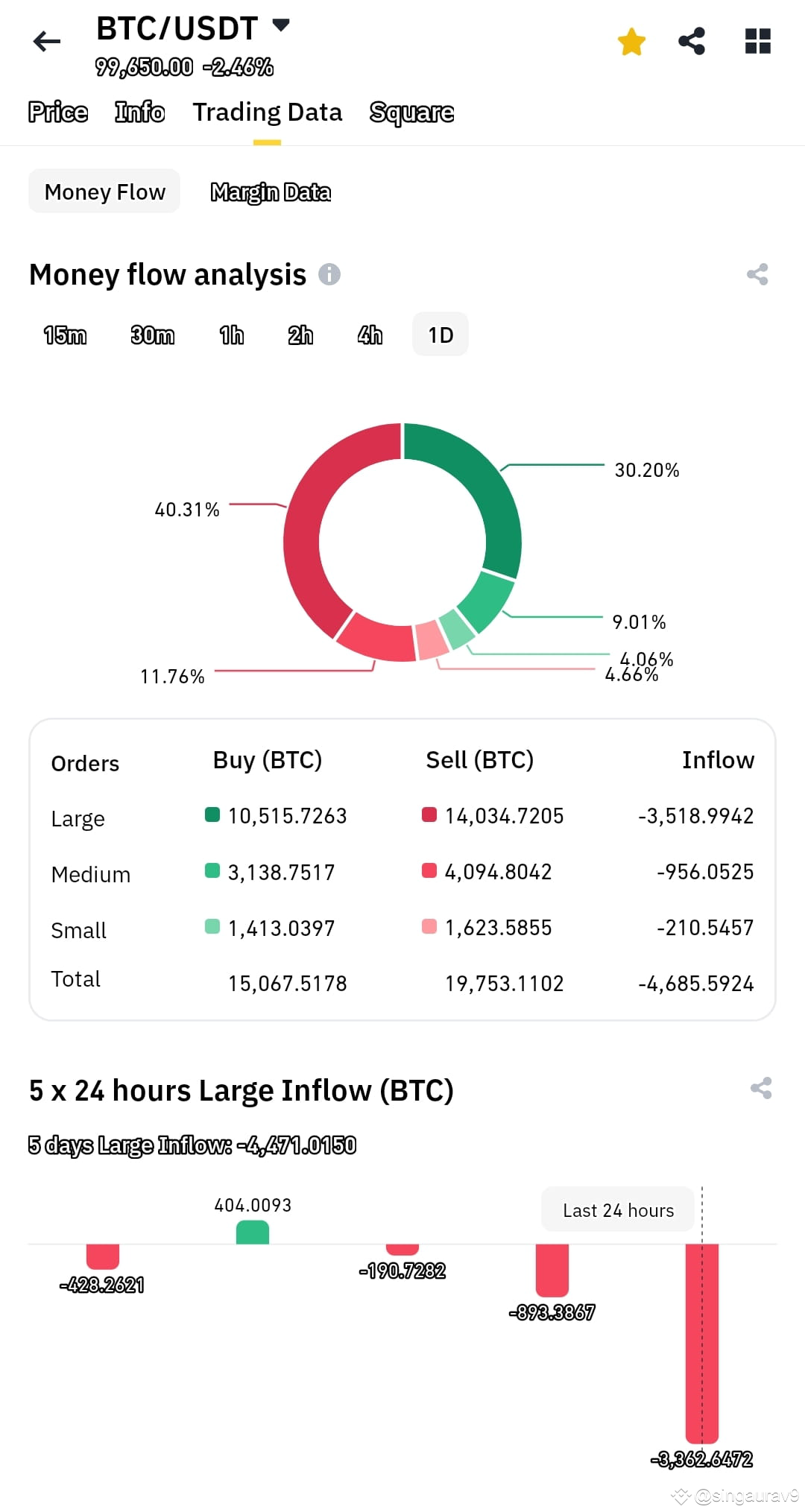The width and height of the screenshot is (805, 1512).
Task: Keep Money Flow view selected
Action: 104,192
